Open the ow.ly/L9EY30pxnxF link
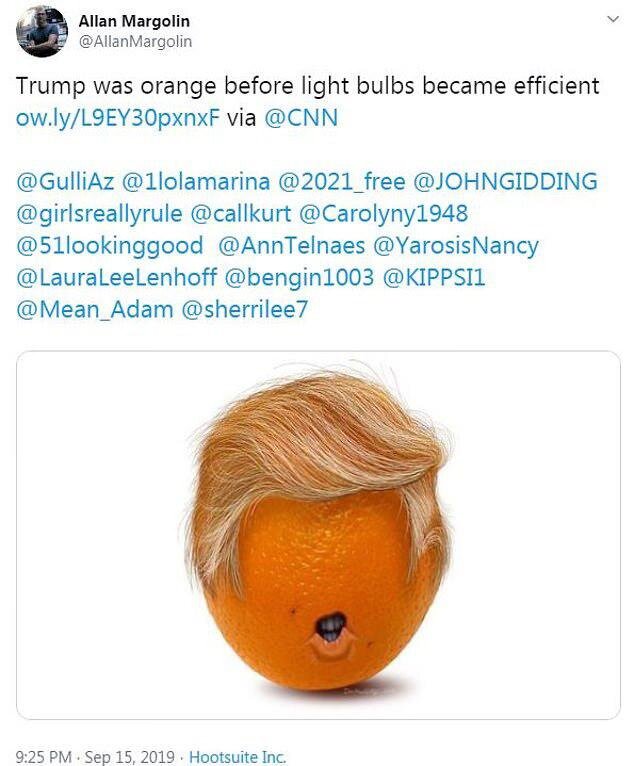 click(x=118, y=118)
